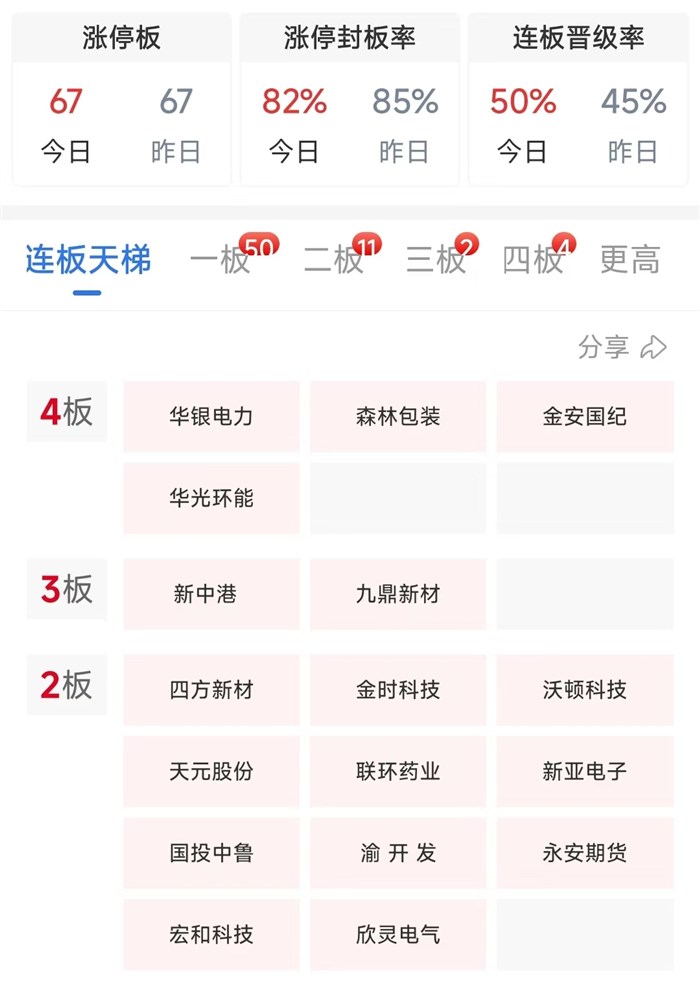Open stock 永安期货
The image size is (700, 989).
[585, 854]
